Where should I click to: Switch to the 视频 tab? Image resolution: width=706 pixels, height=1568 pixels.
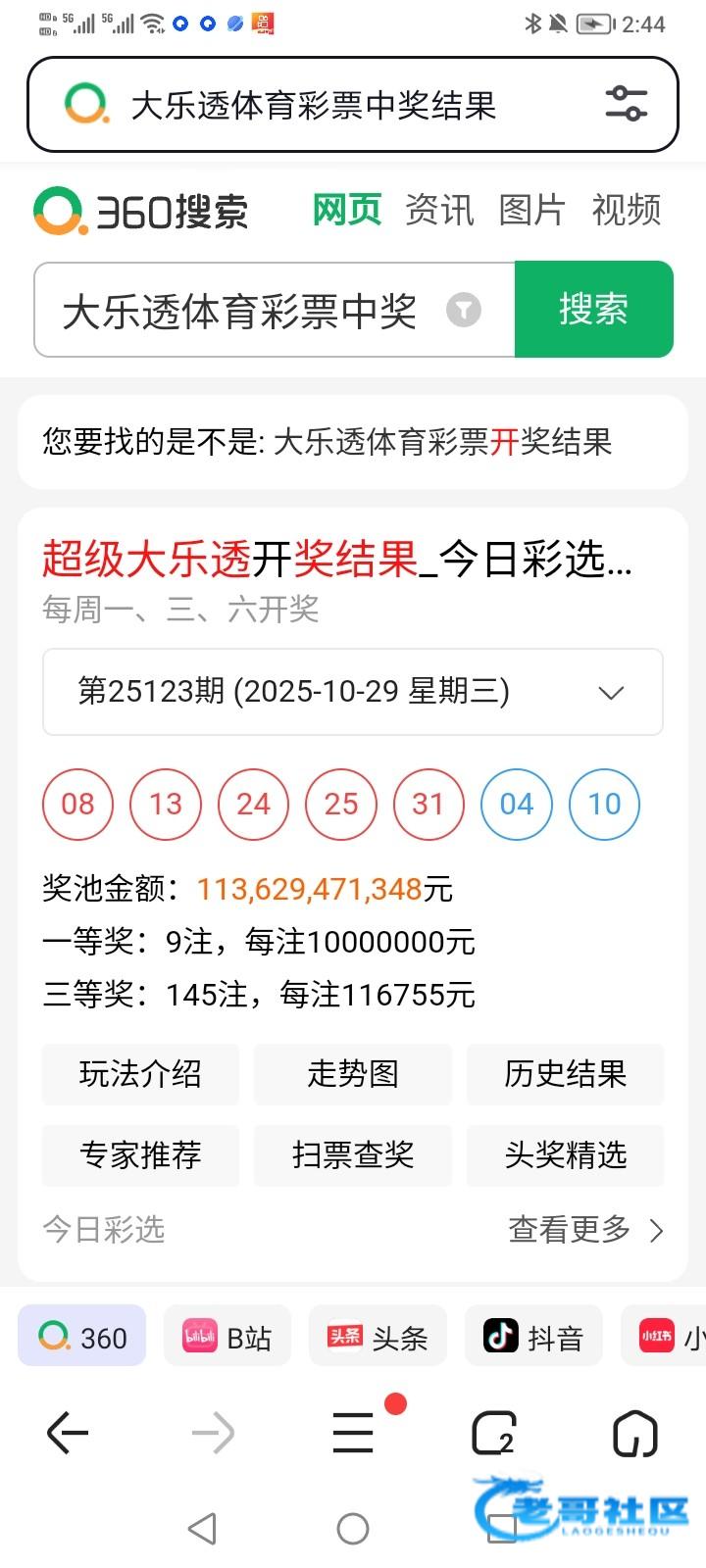626,210
